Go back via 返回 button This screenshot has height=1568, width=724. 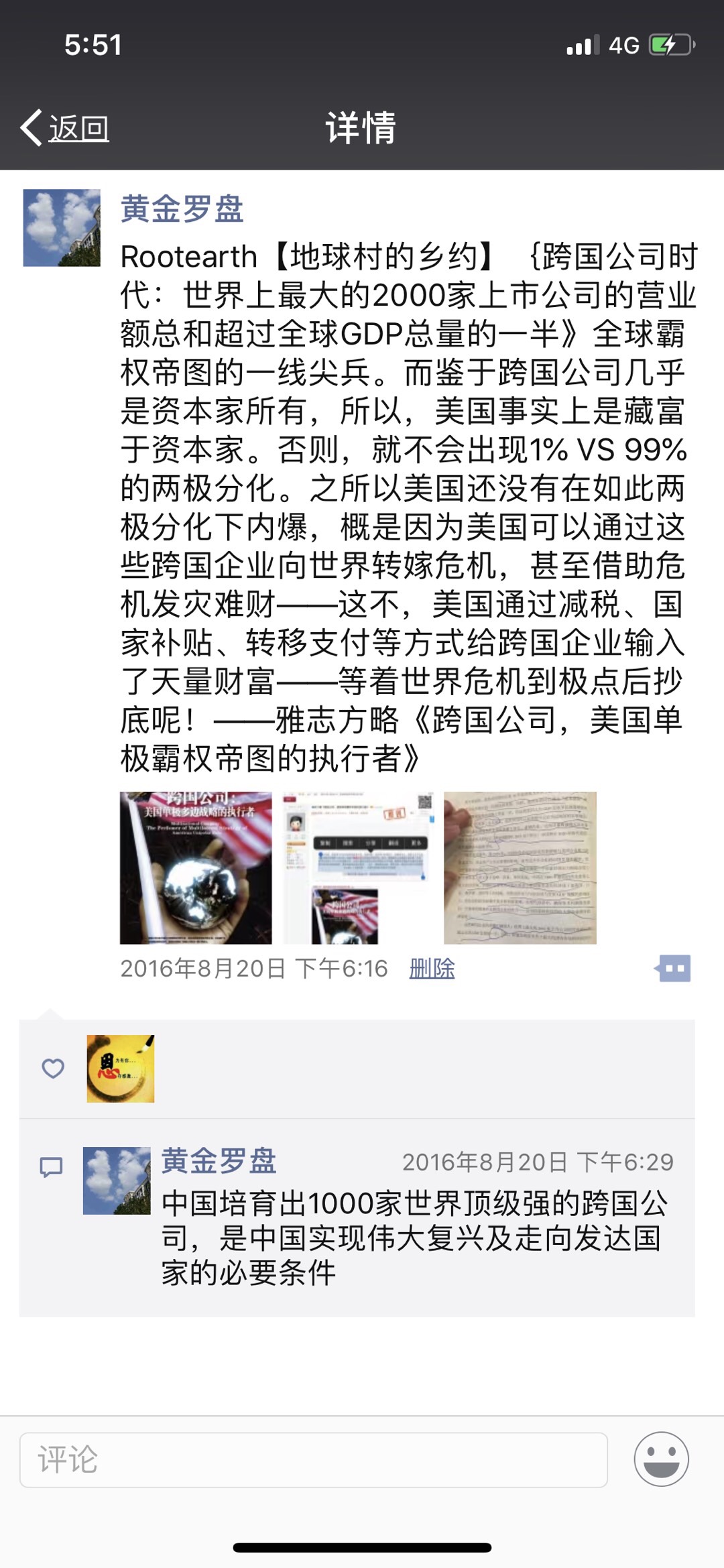[65, 127]
